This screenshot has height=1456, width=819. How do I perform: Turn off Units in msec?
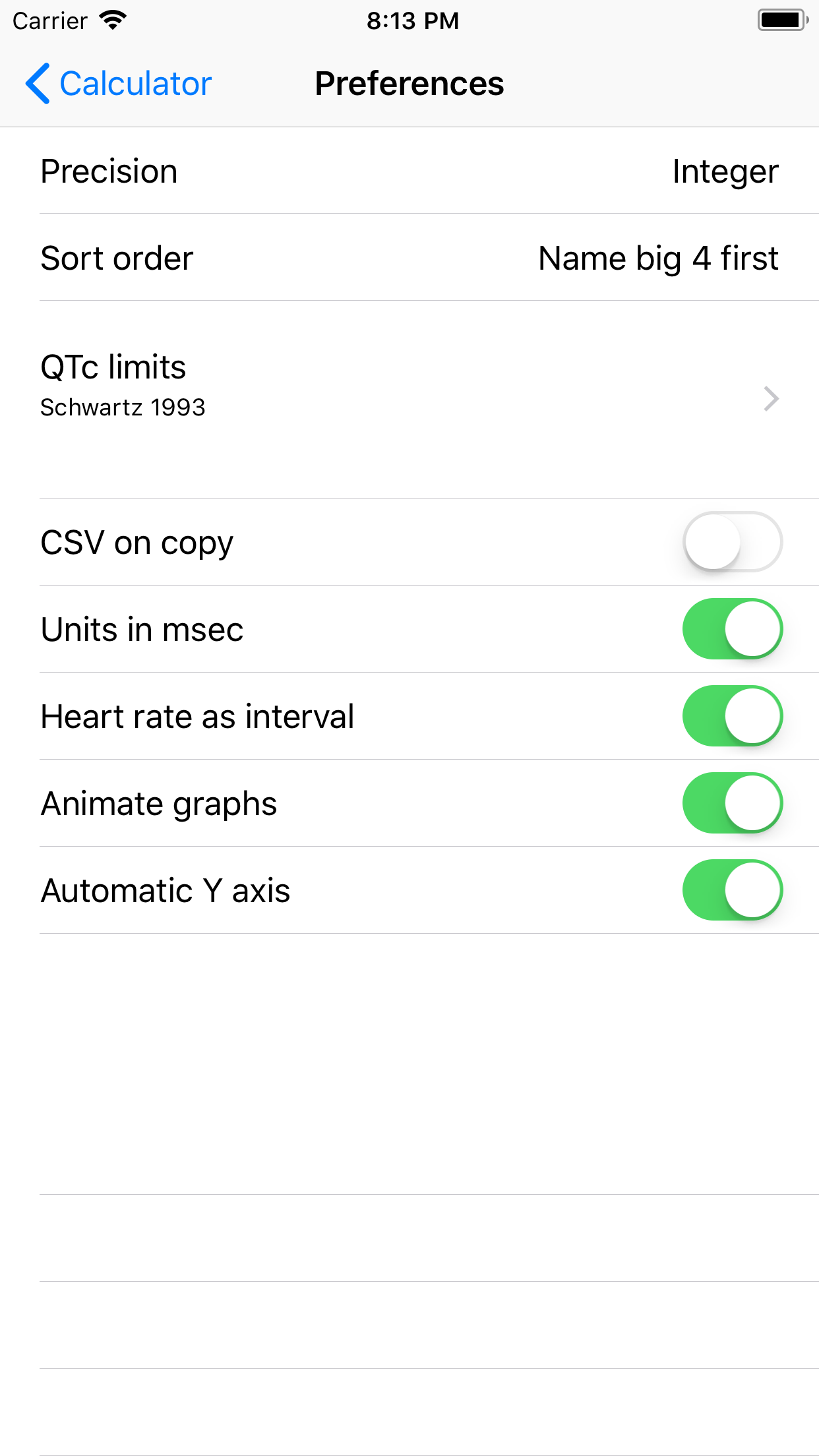(732, 629)
